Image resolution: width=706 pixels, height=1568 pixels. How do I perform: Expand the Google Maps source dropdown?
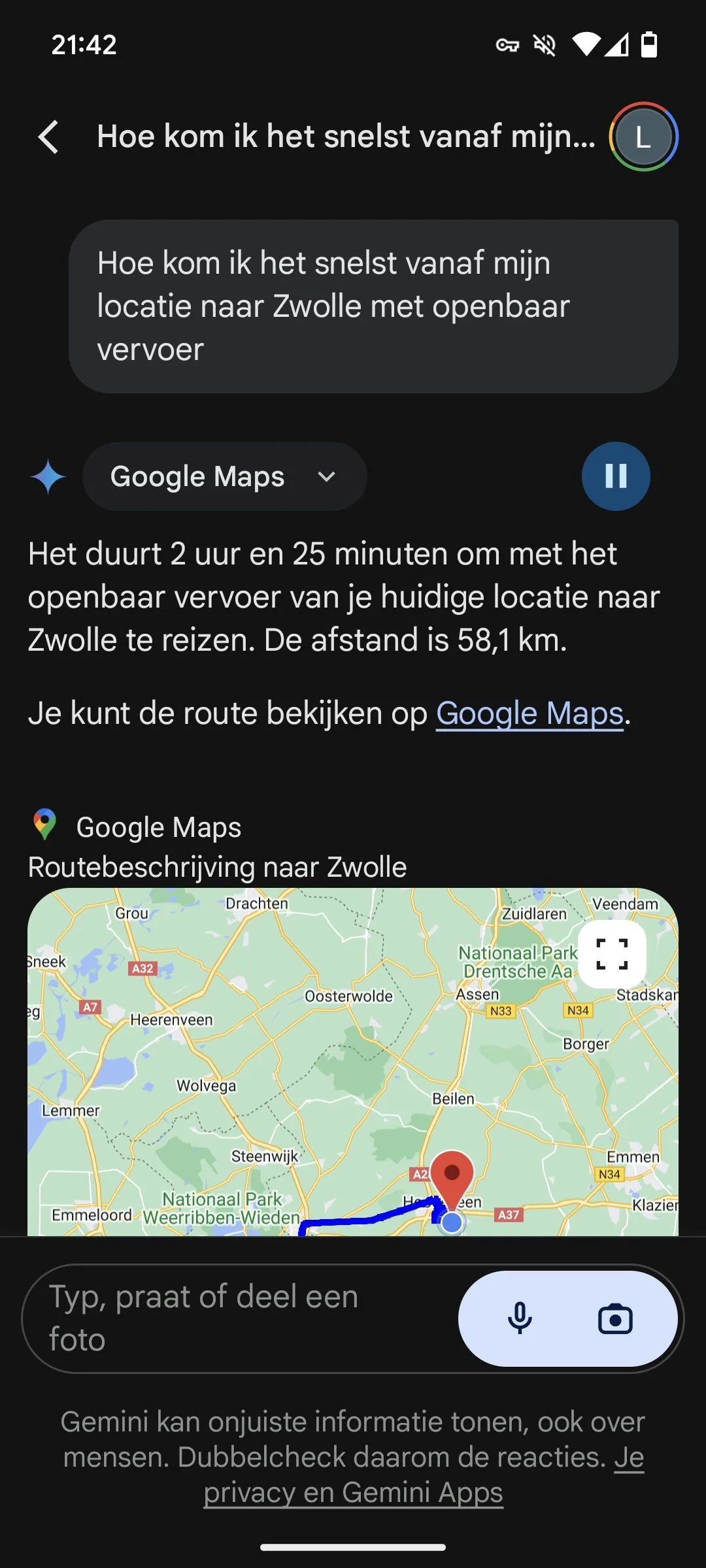224,476
